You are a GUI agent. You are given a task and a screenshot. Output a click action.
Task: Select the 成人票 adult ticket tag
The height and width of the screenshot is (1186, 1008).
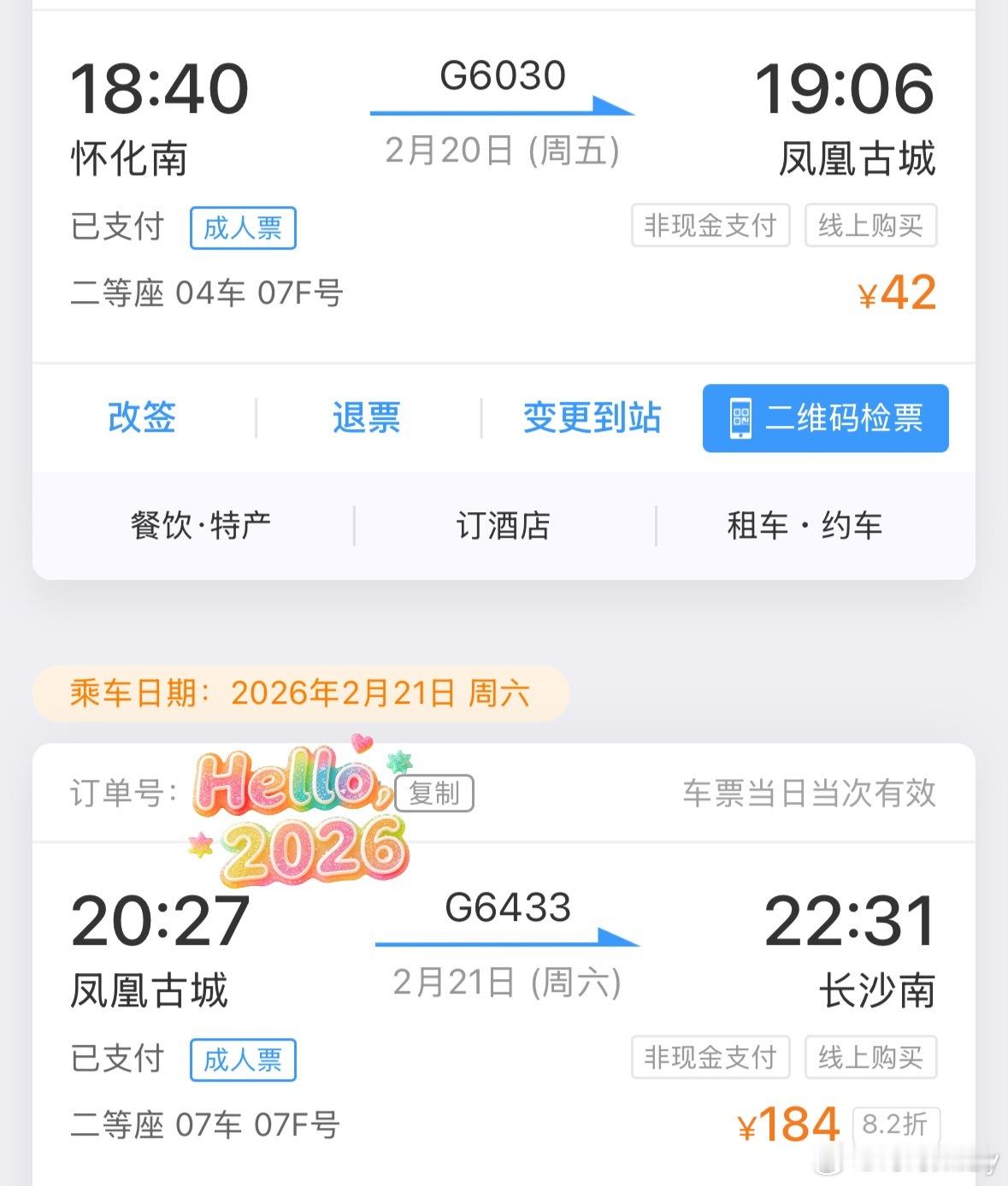[242, 227]
